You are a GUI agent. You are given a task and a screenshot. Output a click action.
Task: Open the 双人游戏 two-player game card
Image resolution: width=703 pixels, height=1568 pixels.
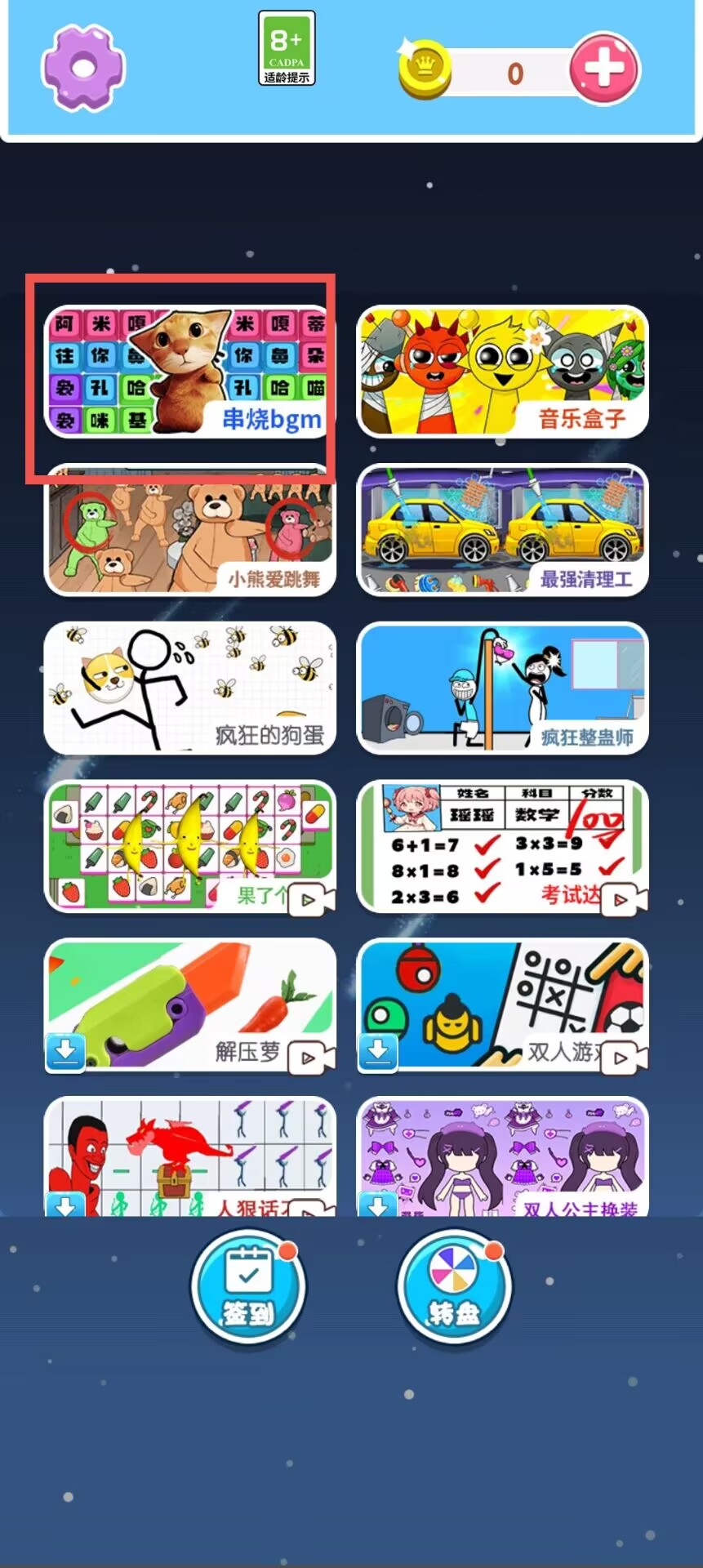coord(503,1004)
